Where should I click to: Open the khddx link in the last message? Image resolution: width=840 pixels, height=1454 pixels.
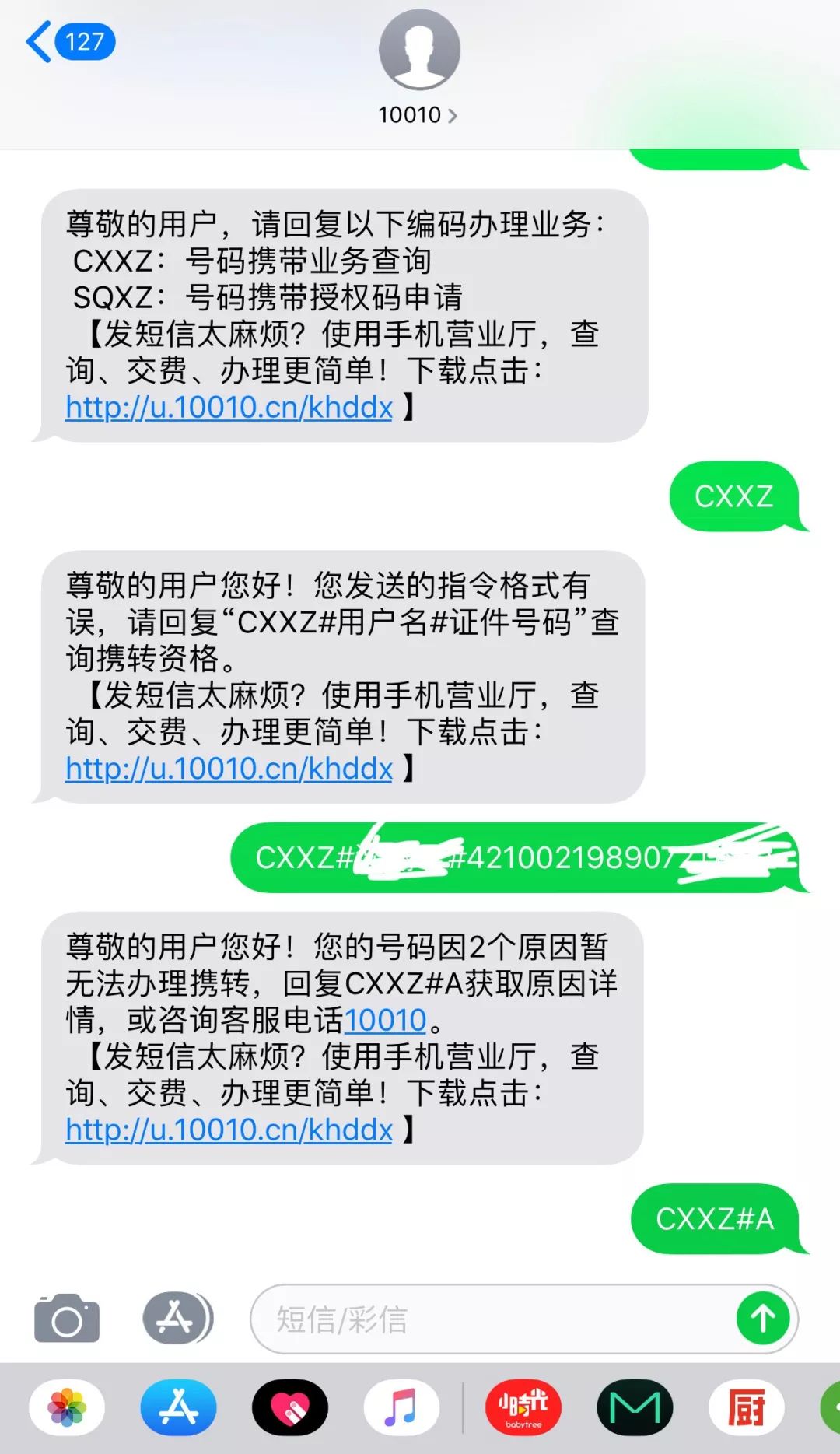click(229, 1130)
